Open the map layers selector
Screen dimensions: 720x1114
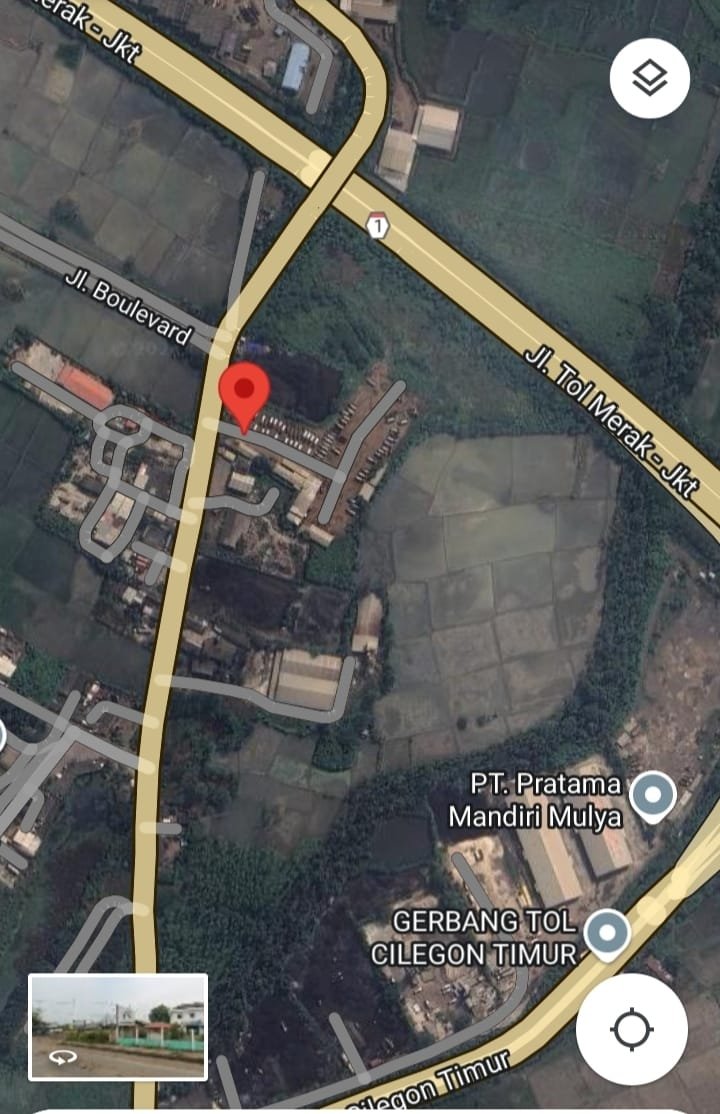click(649, 79)
